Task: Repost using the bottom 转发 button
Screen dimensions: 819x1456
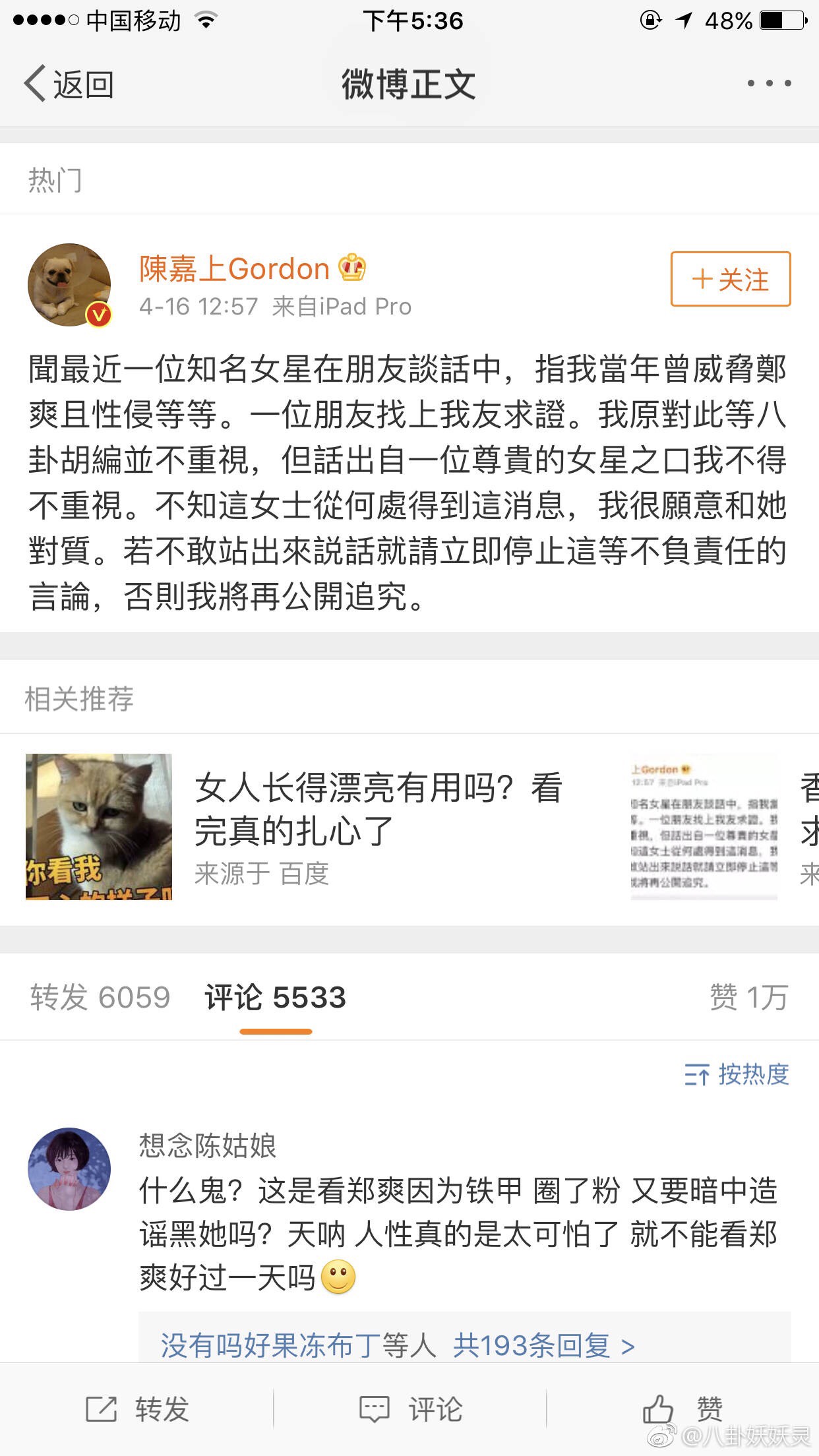Action: [137, 1410]
